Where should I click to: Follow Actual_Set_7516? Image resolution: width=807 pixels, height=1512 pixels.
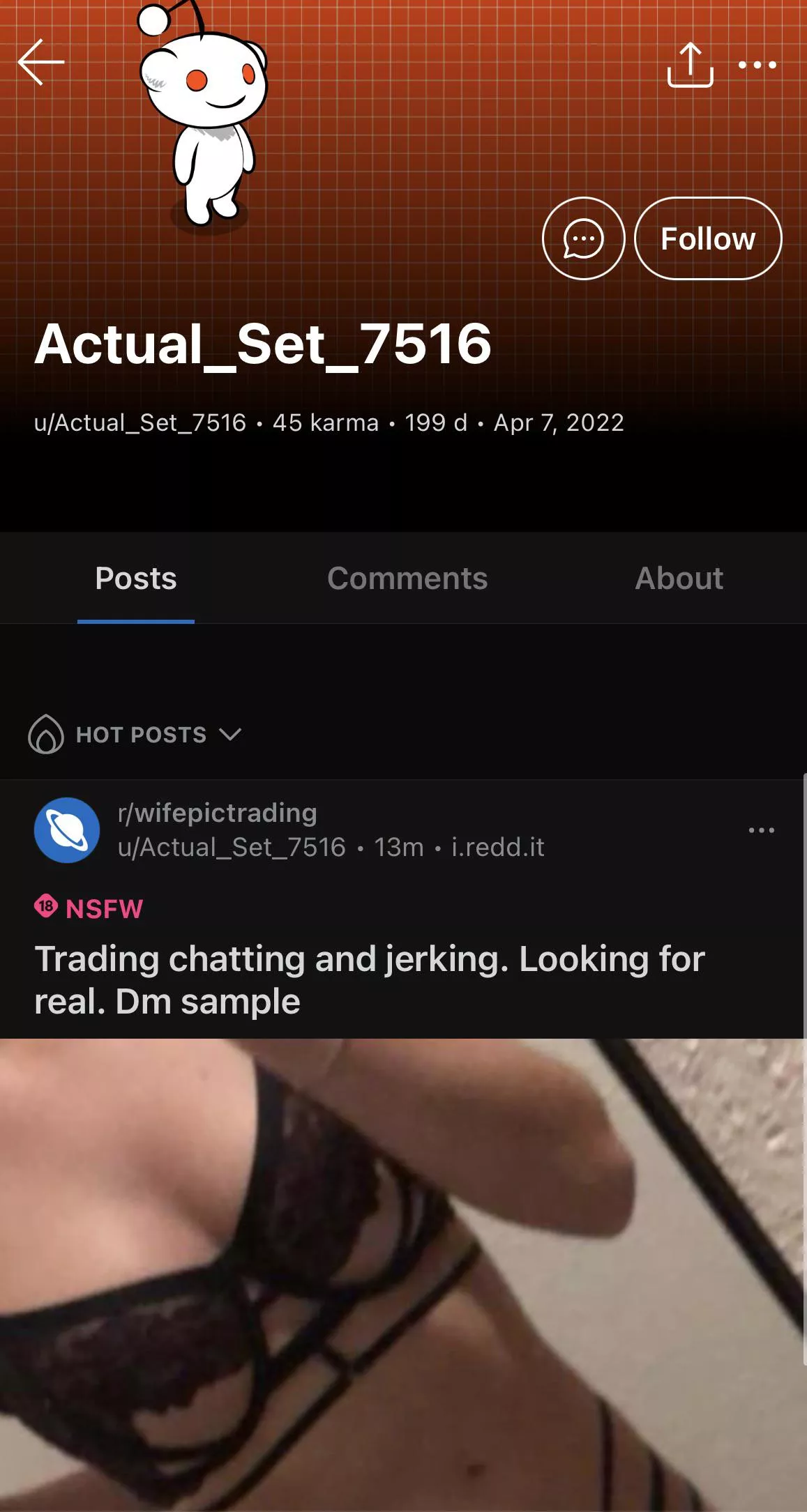(x=707, y=238)
